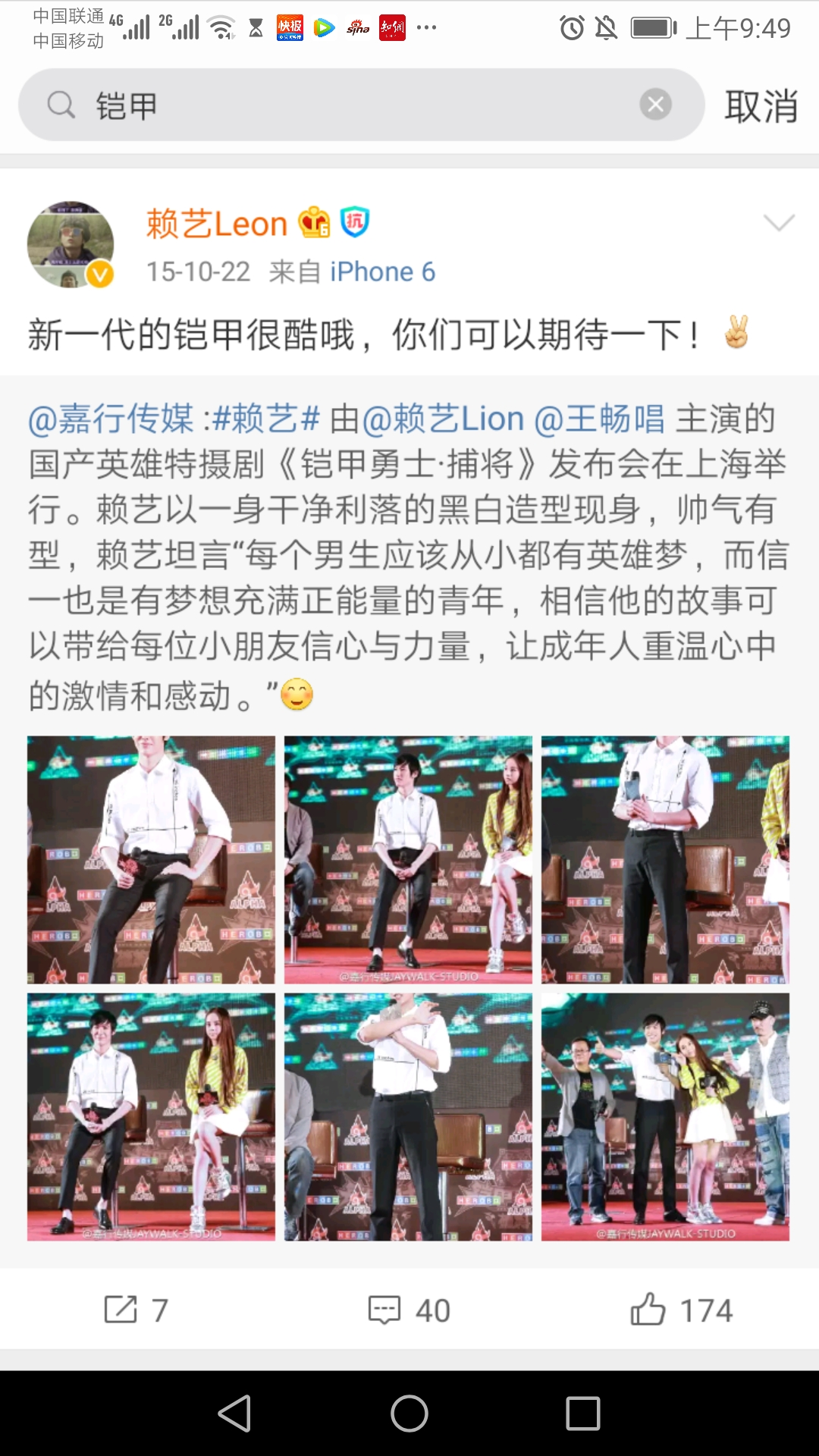Open 赖艺Leon's profile avatar
This screenshot has width=819, height=1456.
(71, 244)
